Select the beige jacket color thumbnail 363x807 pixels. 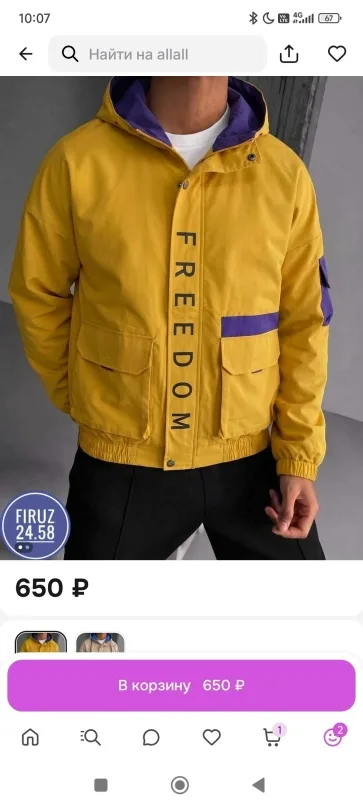click(100, 642)
